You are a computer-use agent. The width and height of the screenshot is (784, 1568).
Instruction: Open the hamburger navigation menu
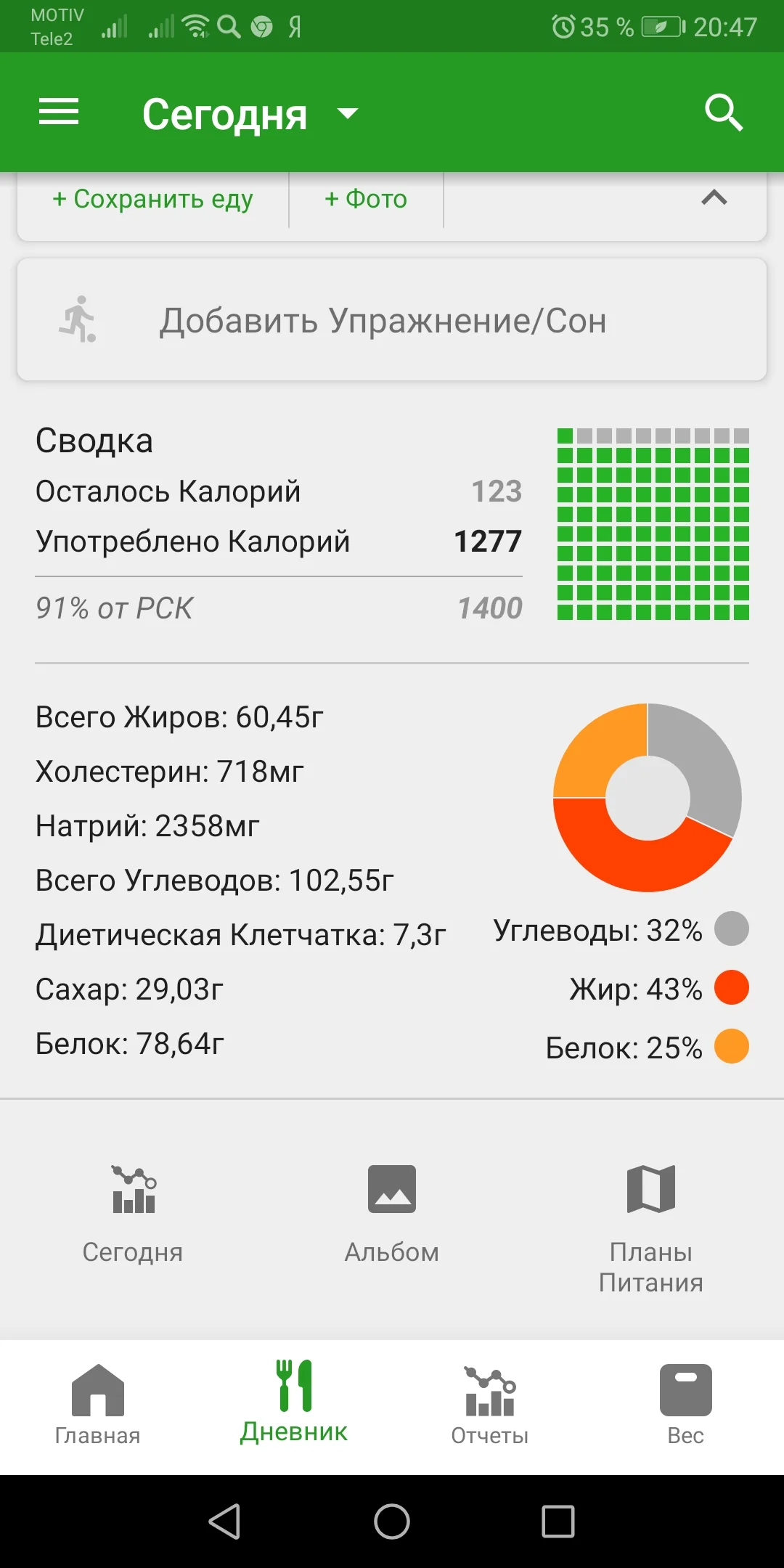[x=59, y=113]
